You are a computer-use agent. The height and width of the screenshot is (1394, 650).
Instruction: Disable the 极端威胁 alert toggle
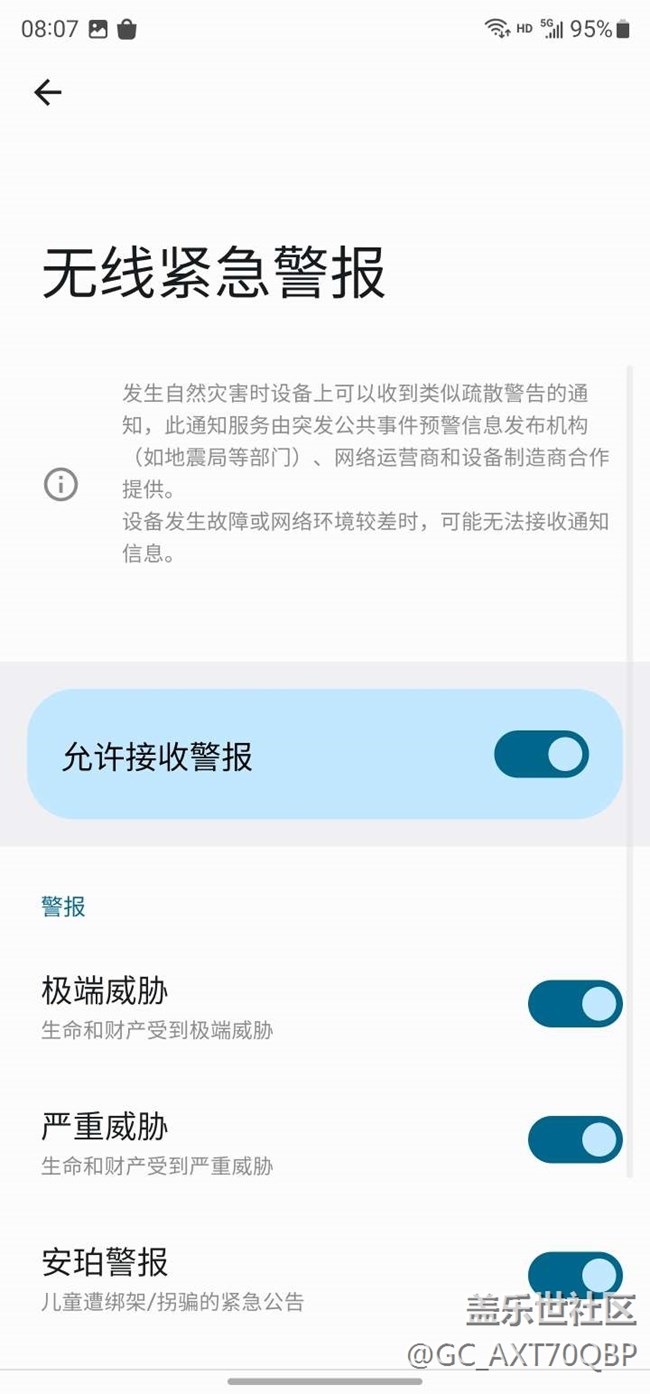[x=574, y=1004]
